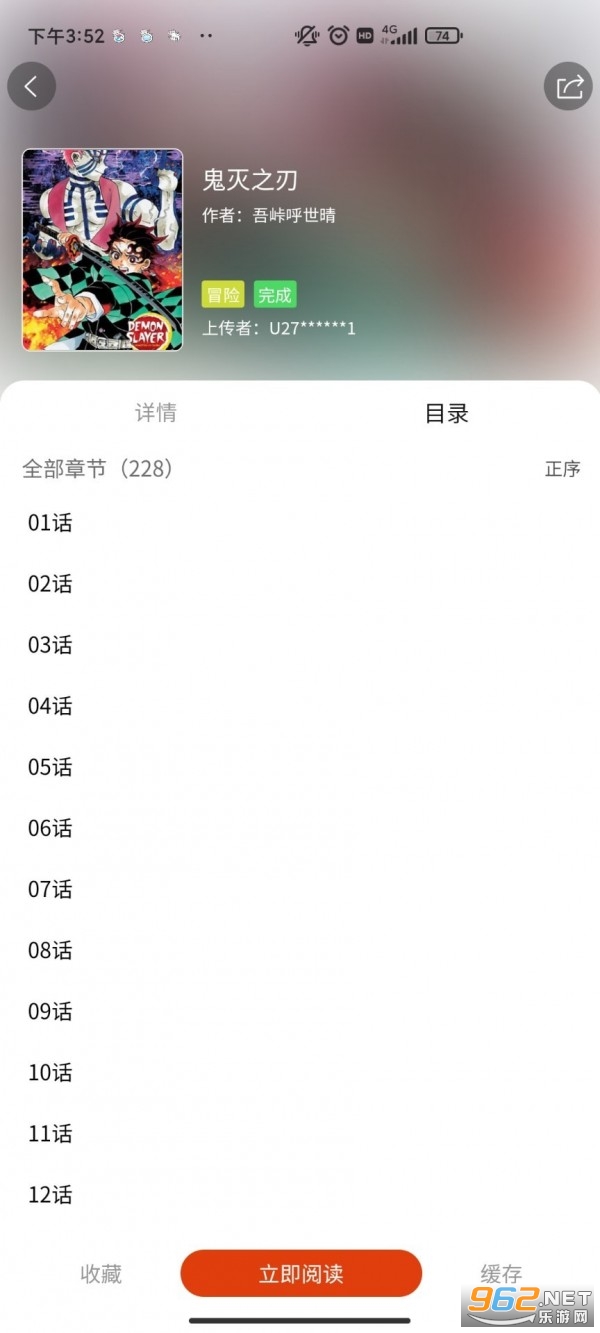The image size is (600, 1333).
Task: Download chapters with 缓存
Action: click(501, 1274)
